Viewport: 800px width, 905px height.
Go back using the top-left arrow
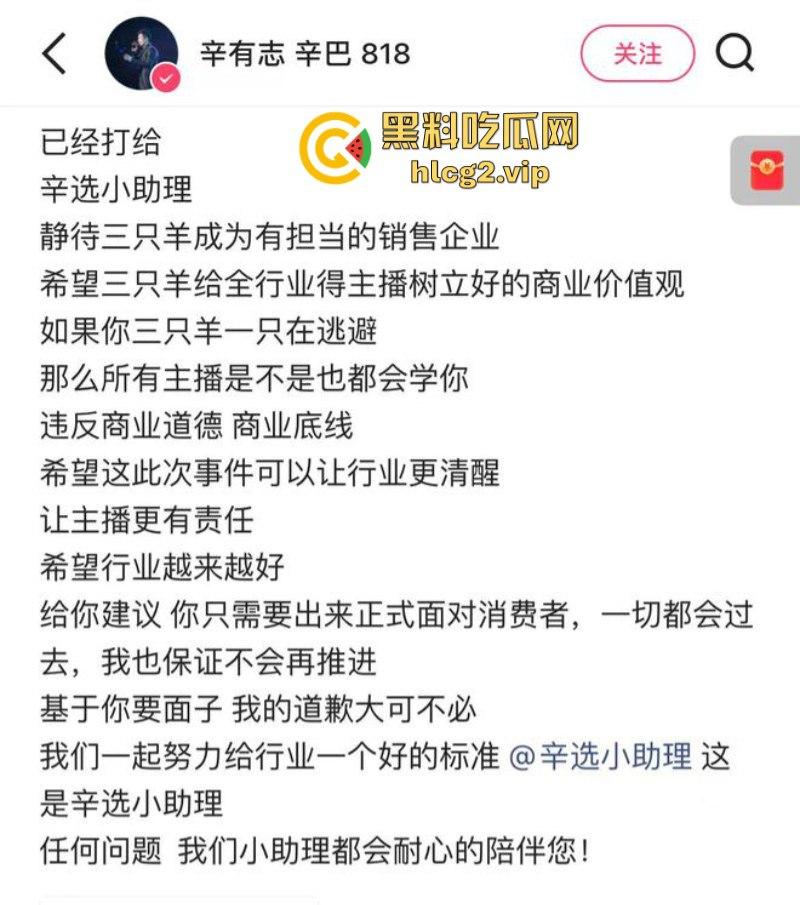pos(54,53)
